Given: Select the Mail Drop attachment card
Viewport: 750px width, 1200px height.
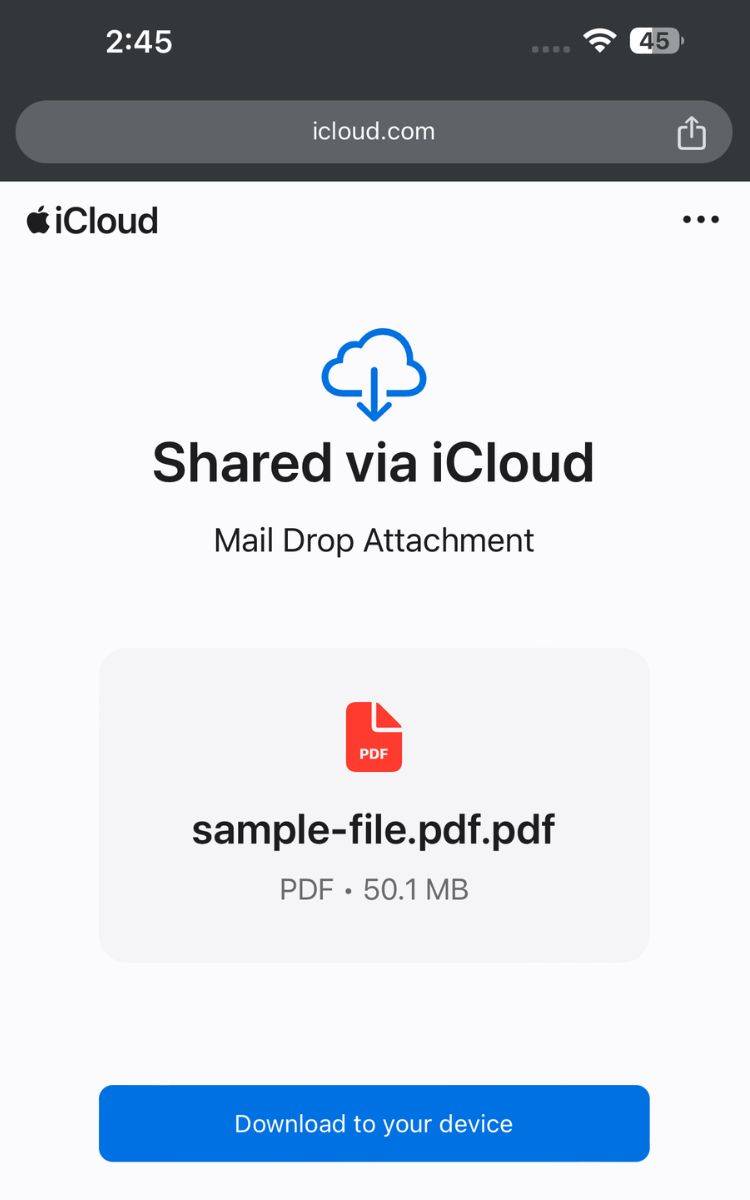Looking at the screenshot, I should 374,805.
